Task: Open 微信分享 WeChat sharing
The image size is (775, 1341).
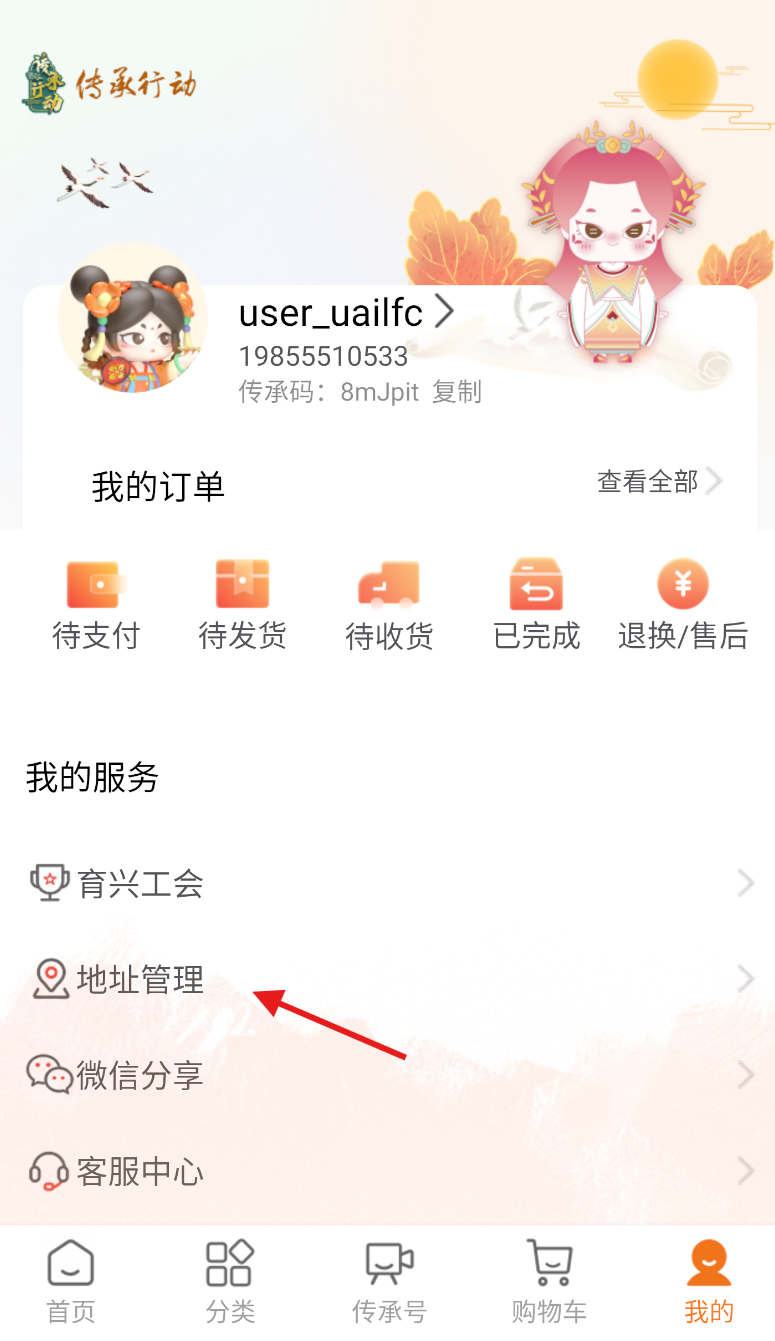Action: tap(387, 1075)
